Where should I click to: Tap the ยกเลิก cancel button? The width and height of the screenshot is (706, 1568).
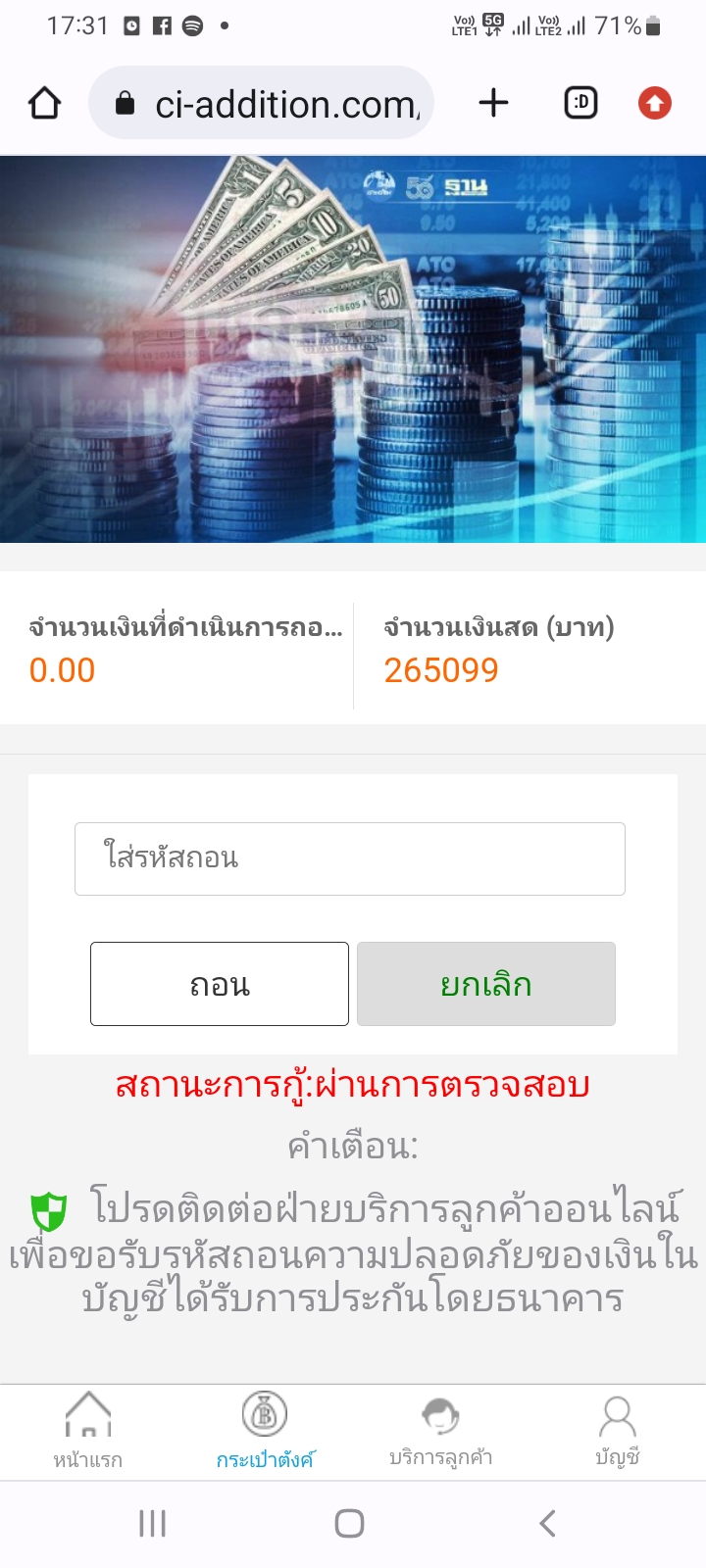click(x=486, y=984)
